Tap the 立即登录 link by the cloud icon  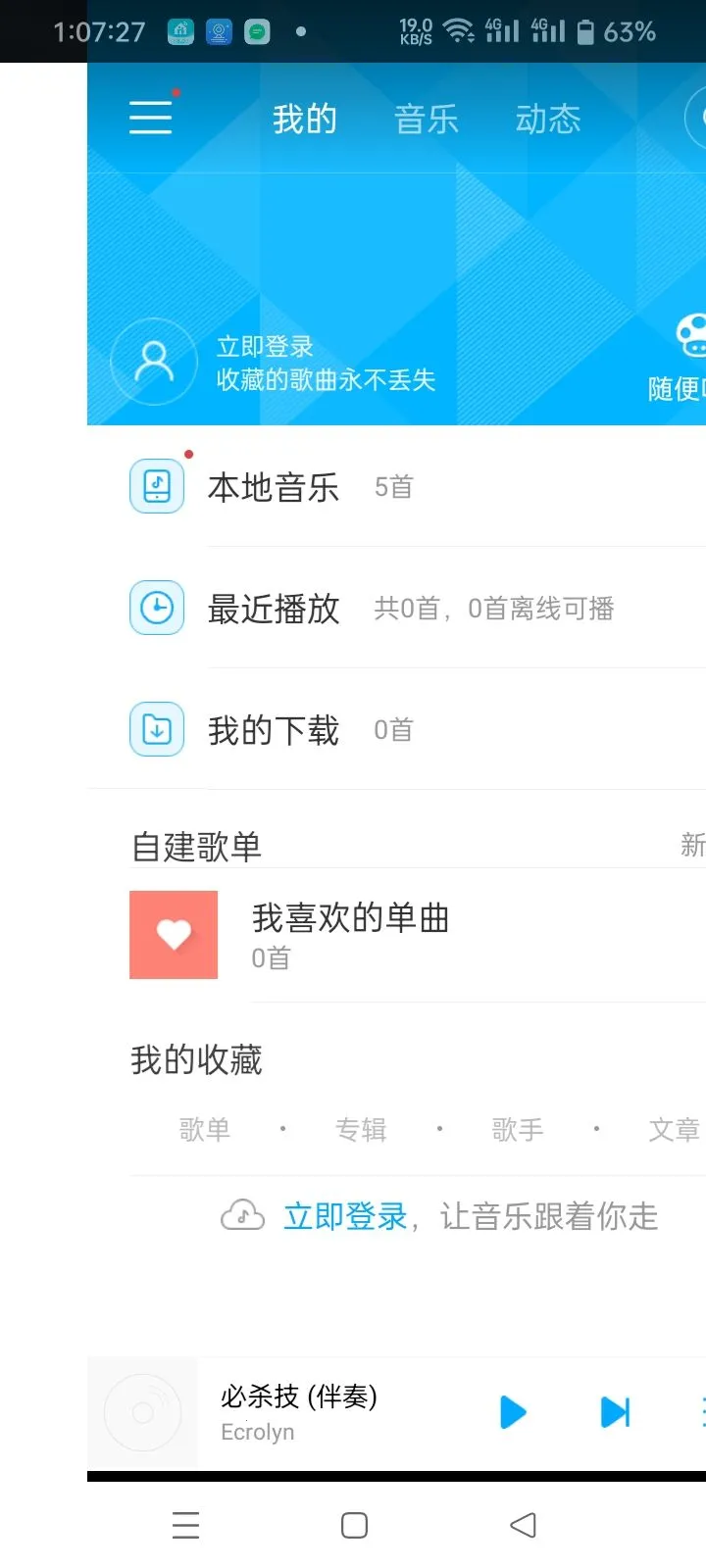click(344, 1216)
